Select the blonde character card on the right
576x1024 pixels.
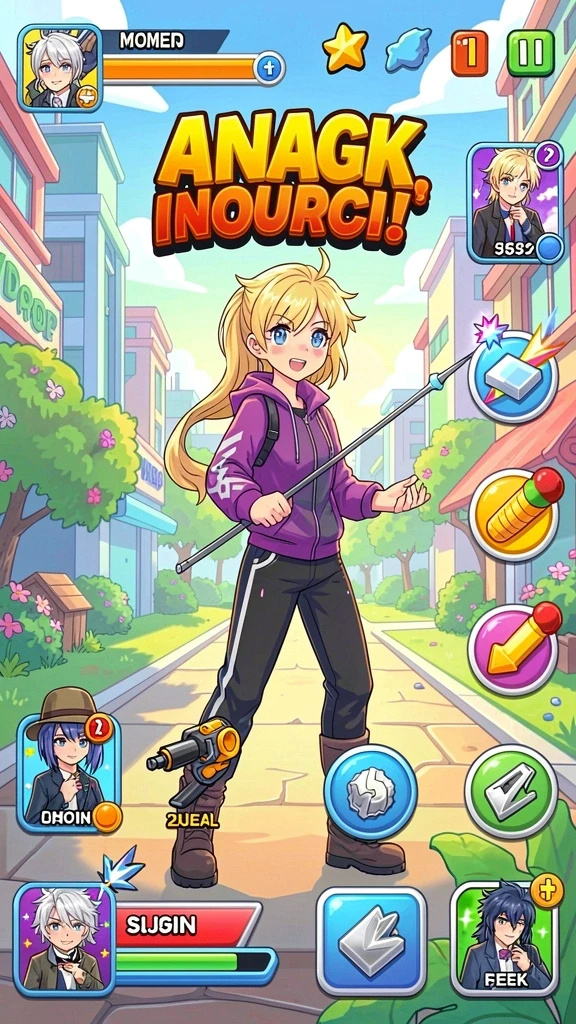(515, 204)
